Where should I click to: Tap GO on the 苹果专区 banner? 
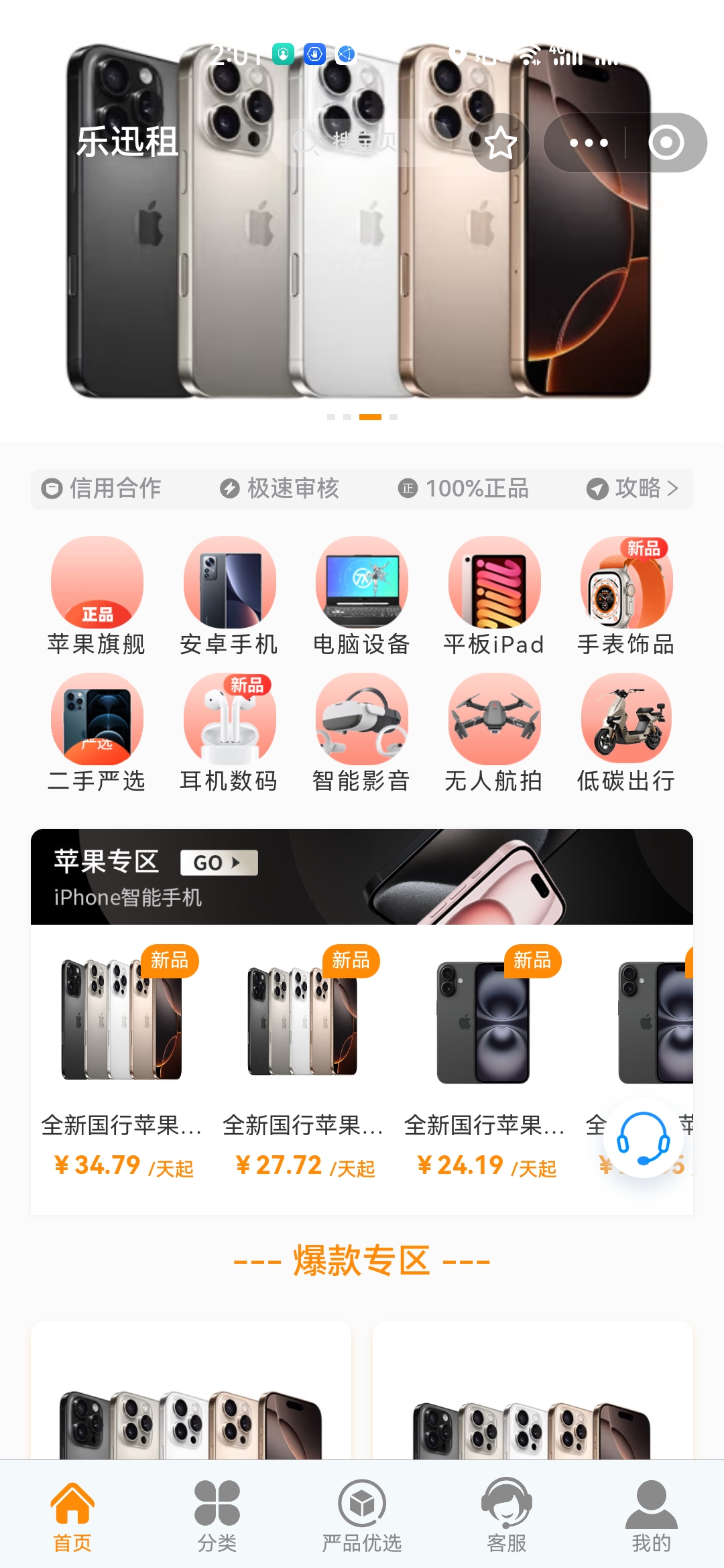pyautogui.click(x=219, y=863)
